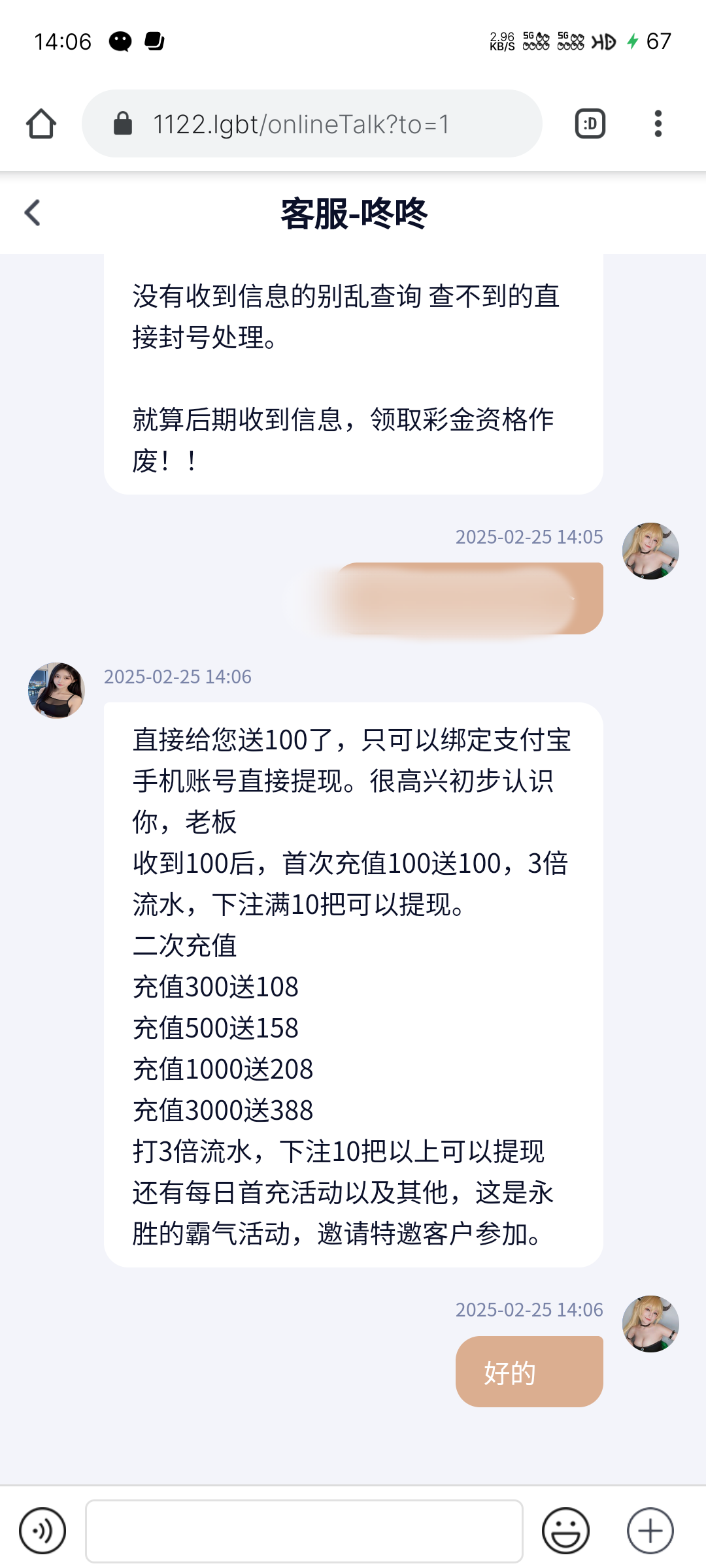Focus the chat message input box
The width and height of the screenshot is (706, 1568).
pyautogui.click(x=304, y=1531)
